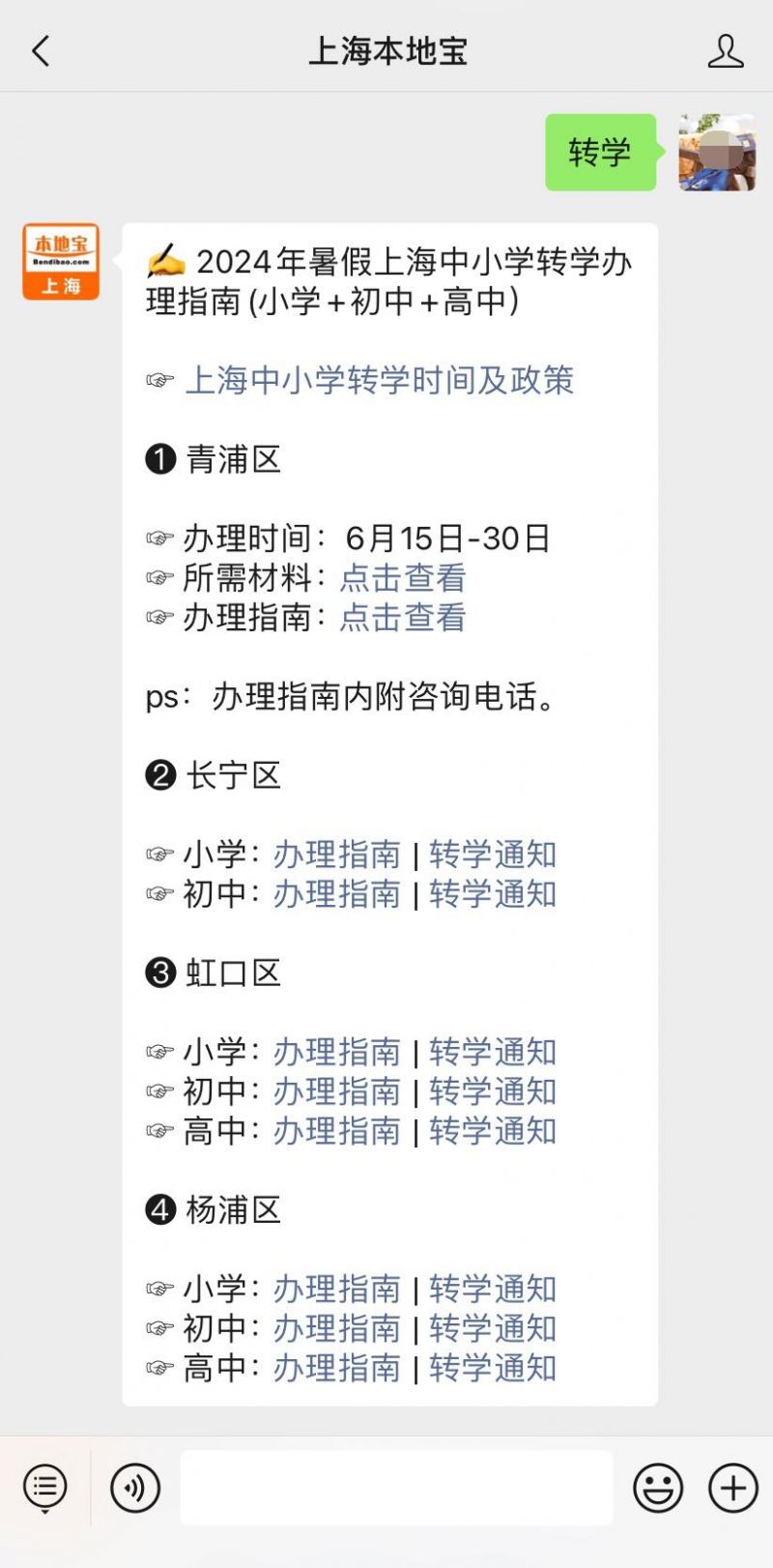Open the account menu list icon
Viewport: 773px width, 1568px height.
point(45,1488)
